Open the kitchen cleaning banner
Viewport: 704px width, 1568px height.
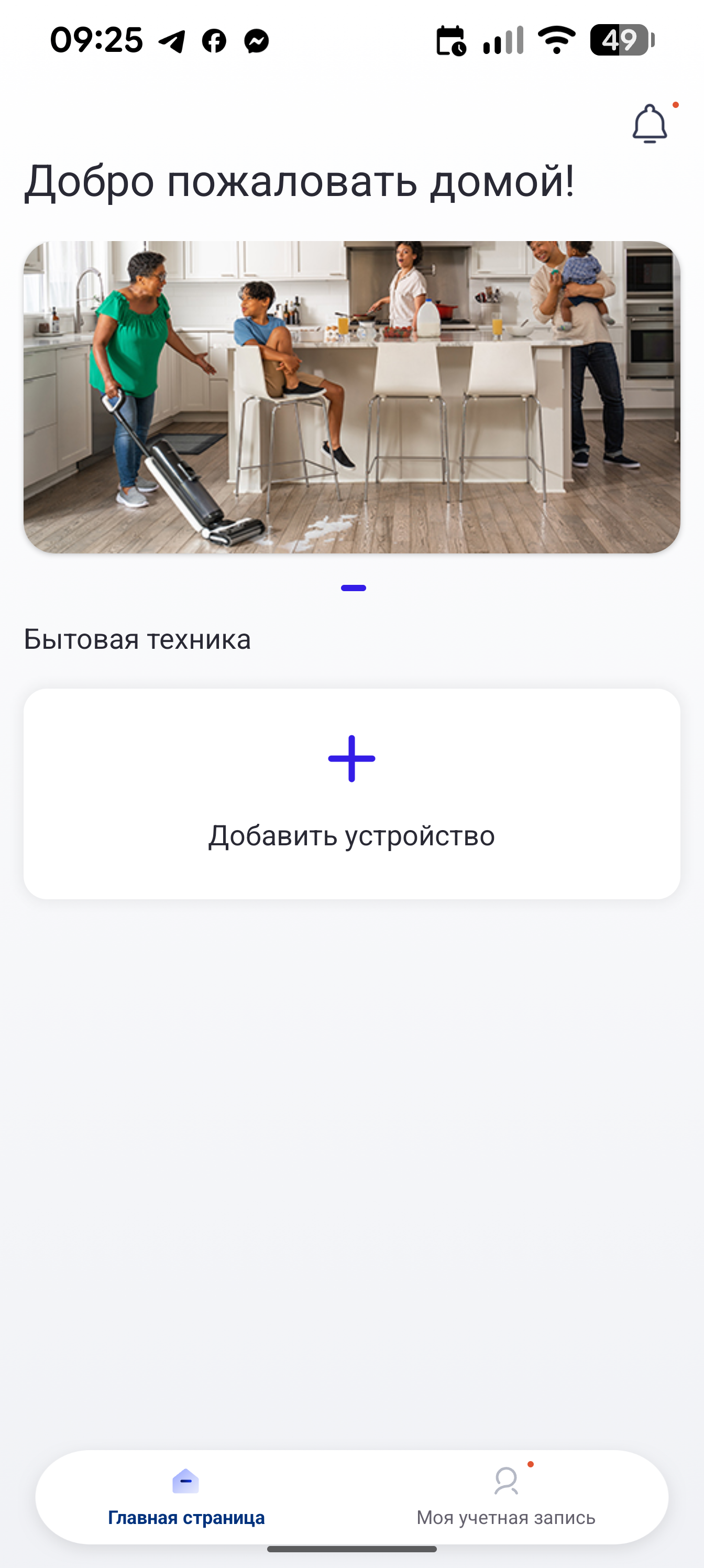pyautogui.click(x=351, y=397)
